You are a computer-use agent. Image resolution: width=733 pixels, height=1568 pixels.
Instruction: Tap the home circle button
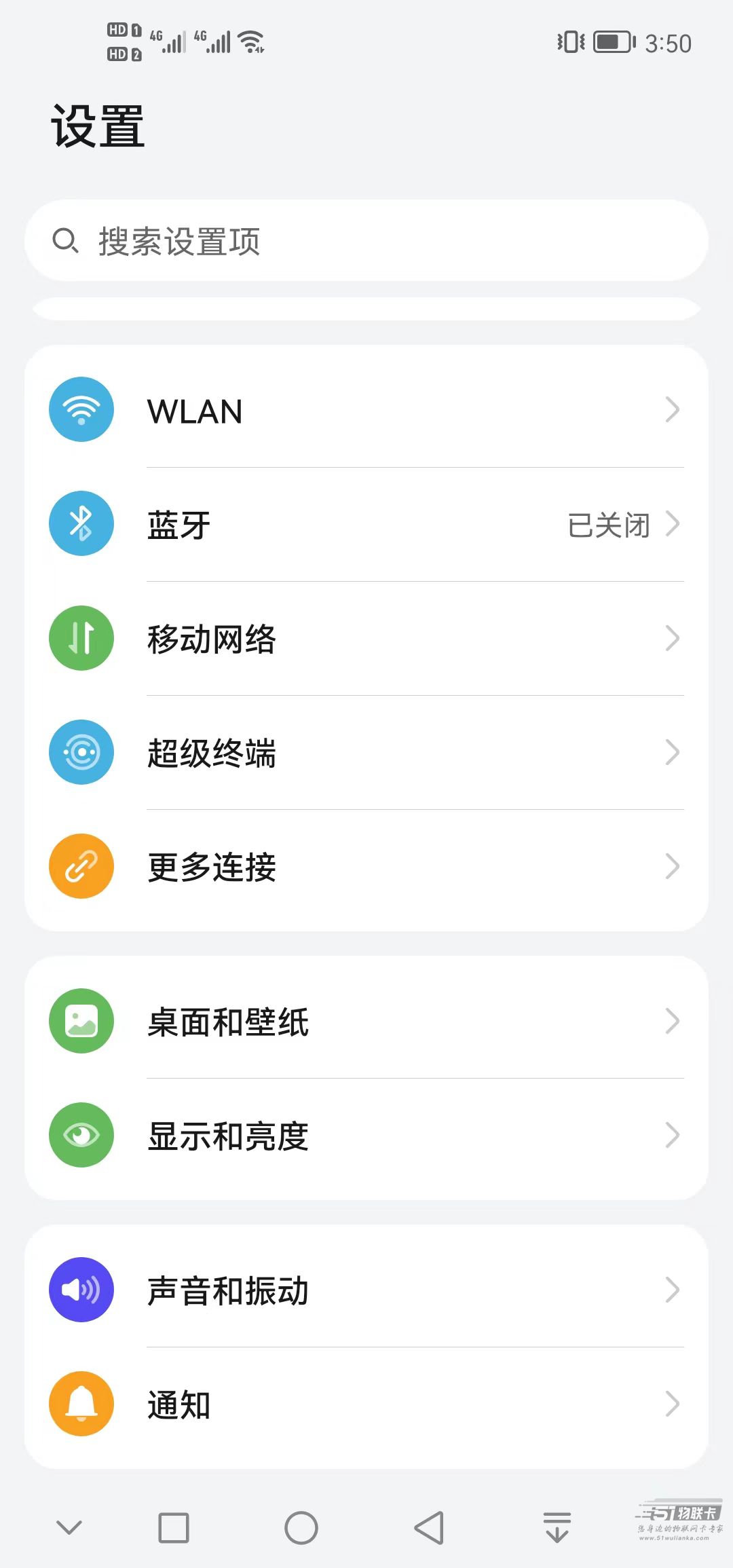click(301, 1528)
